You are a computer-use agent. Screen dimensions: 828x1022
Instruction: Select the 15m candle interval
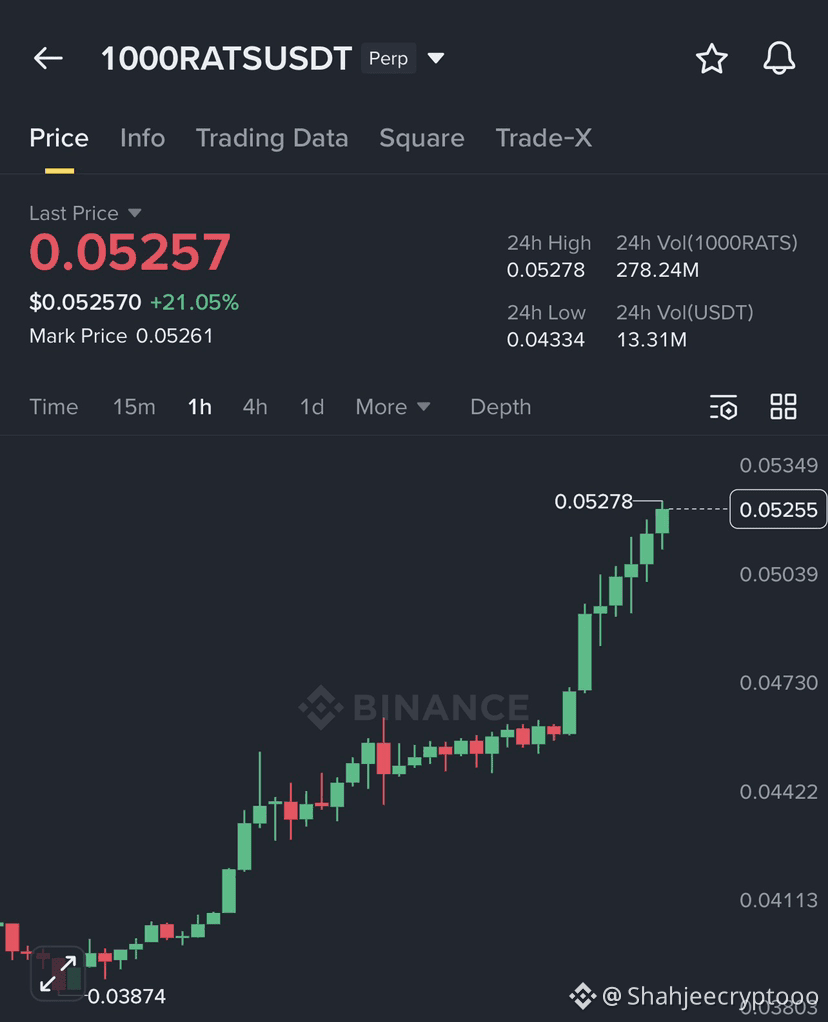(134, 407)
